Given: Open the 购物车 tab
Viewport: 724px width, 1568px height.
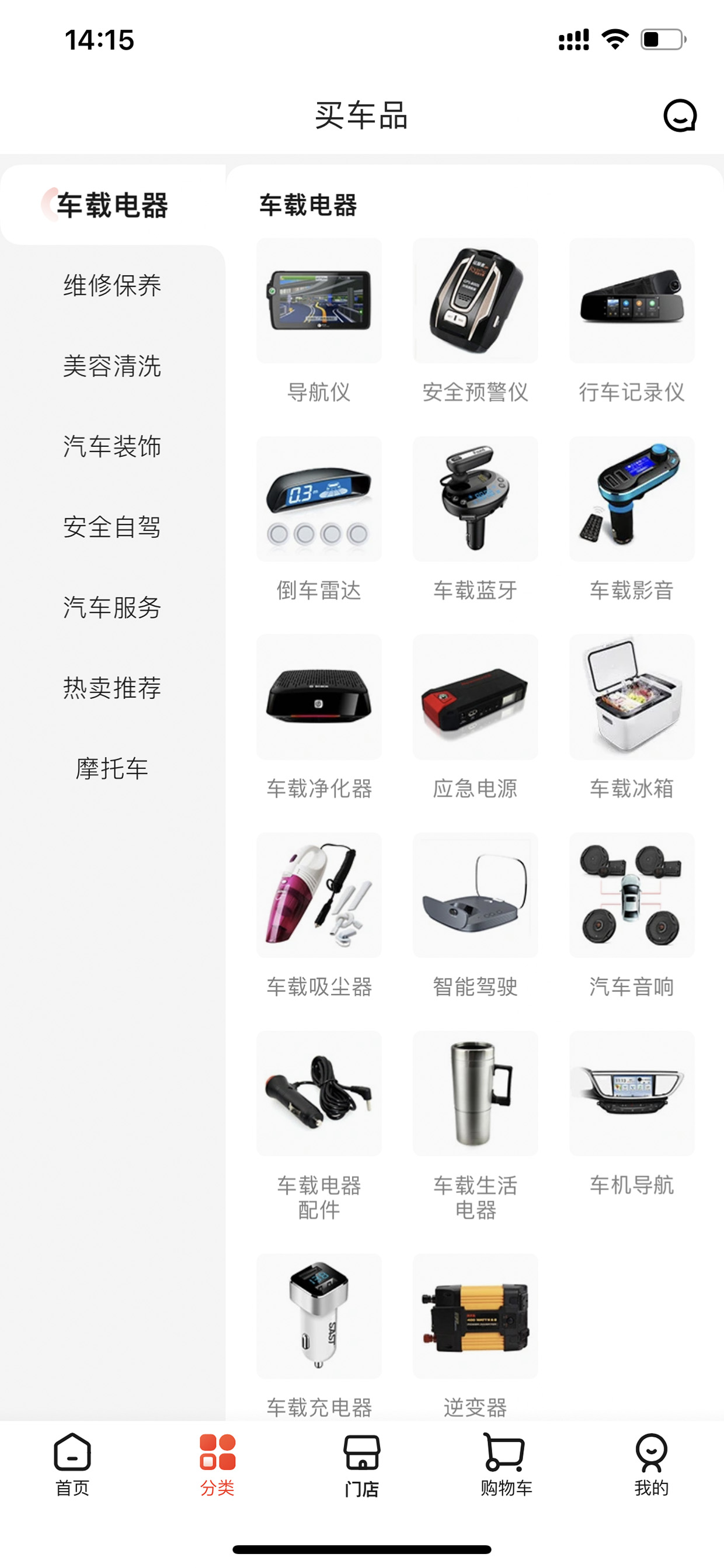Looking at the screenshot, I should click(x=506, y=1465).
